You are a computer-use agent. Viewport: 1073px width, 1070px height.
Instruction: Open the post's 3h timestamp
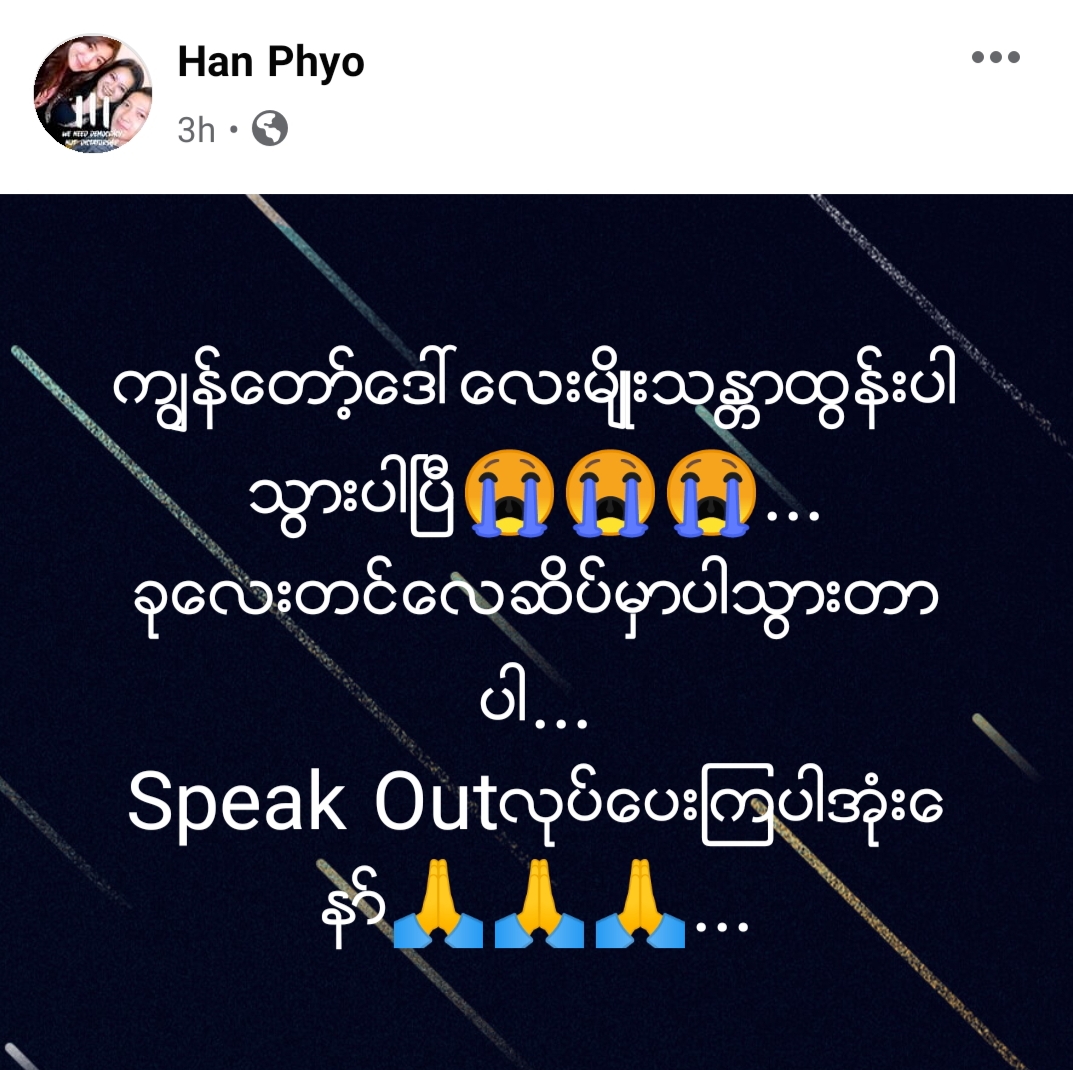point(196,129)
